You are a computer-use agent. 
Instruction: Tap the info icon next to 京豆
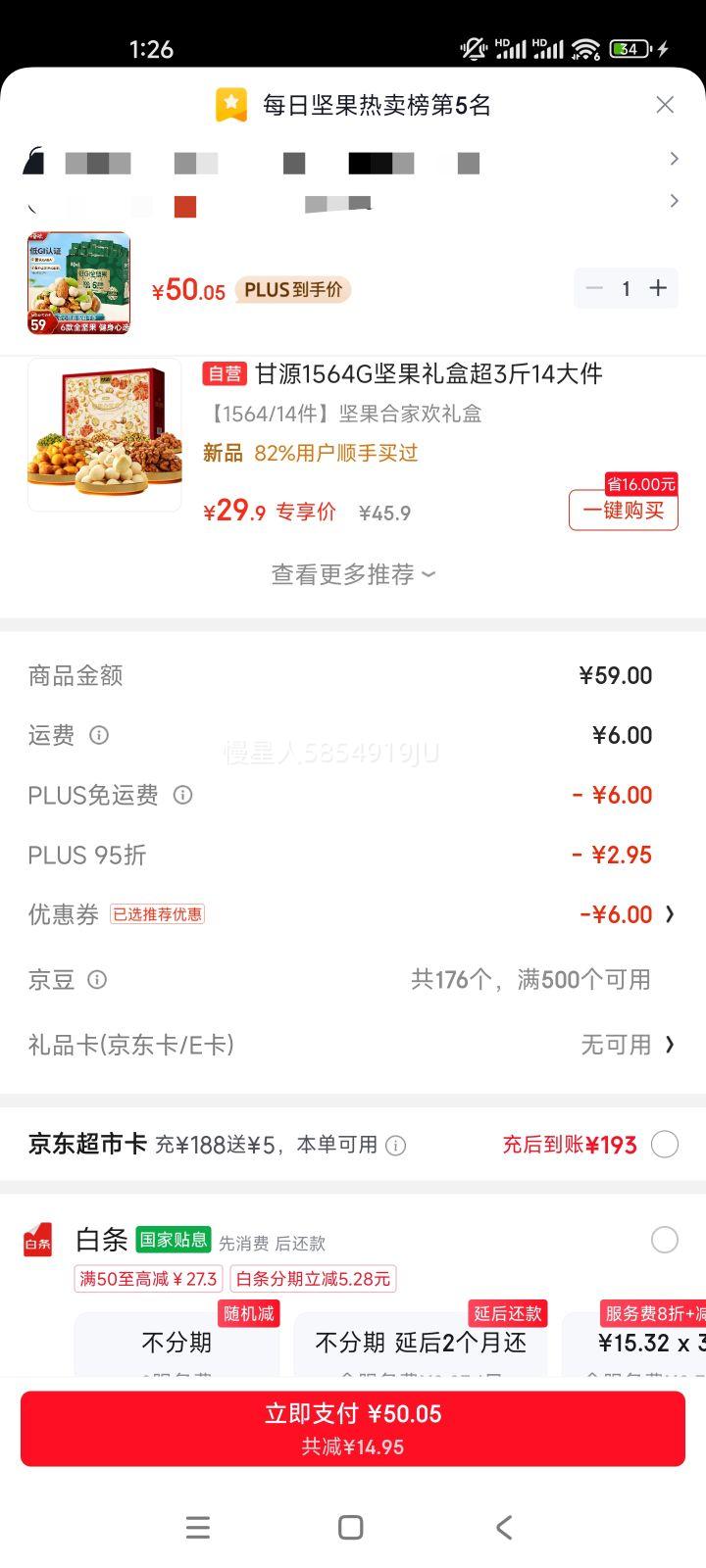pyautogui.click(x=96, y=979)
